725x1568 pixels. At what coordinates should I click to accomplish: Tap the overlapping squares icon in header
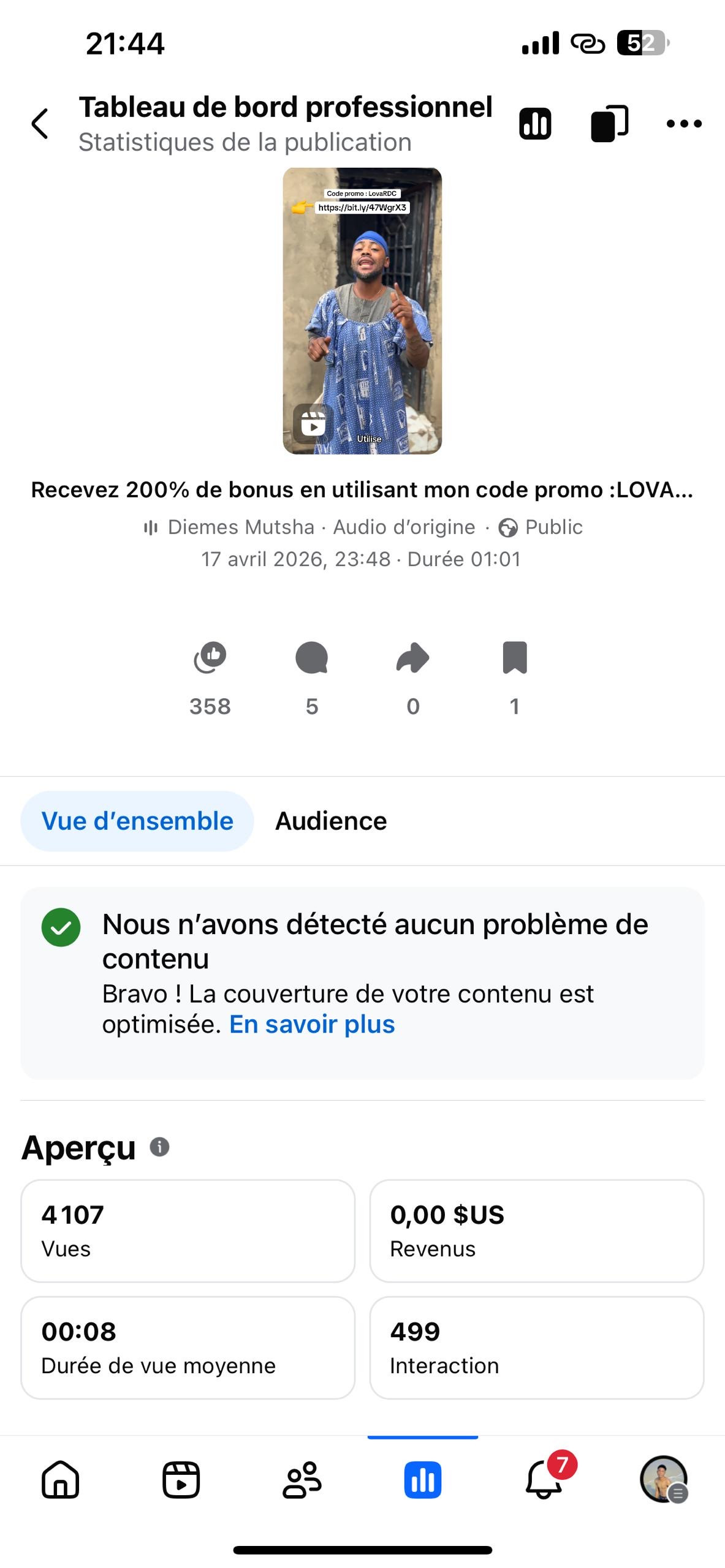[609, 124]
